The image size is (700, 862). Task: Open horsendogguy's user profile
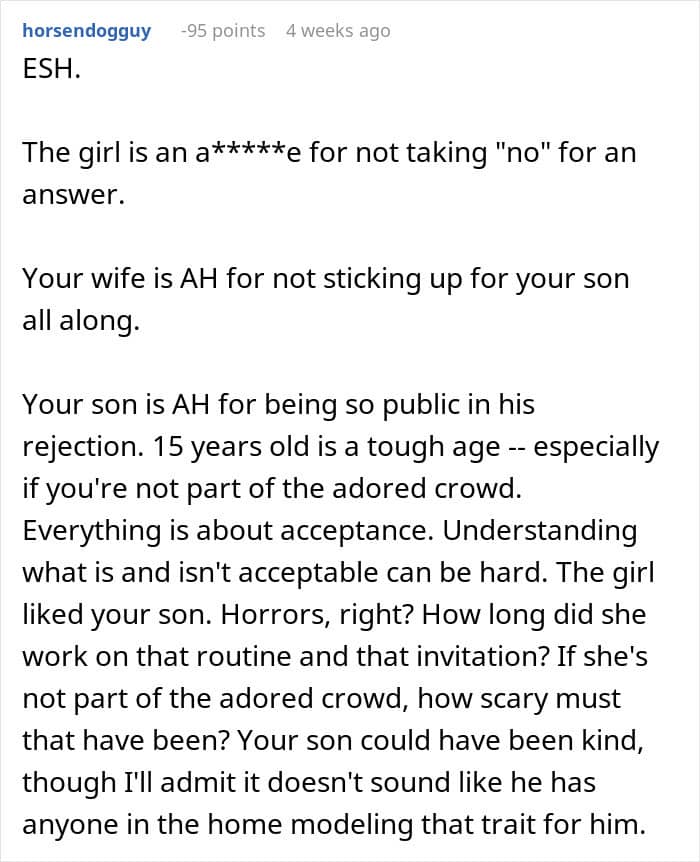(x=86, y=31)
